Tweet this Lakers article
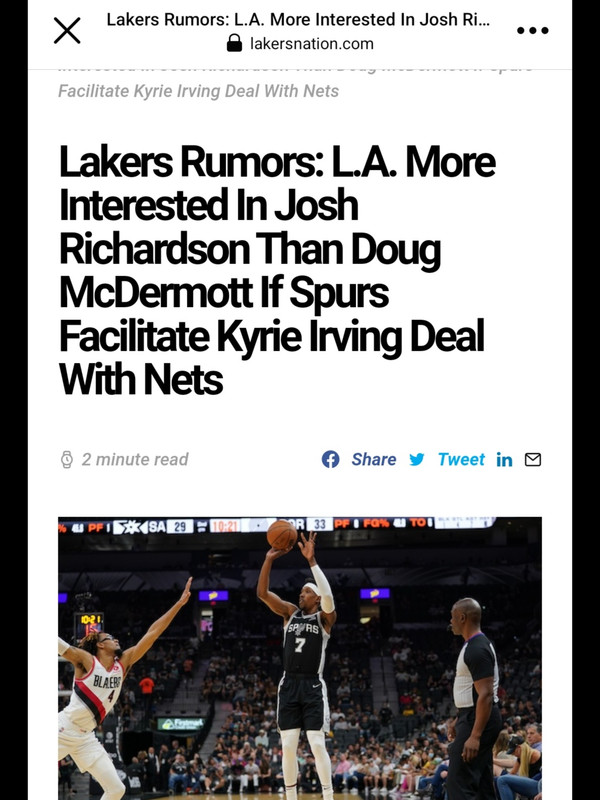Viewport: 600px width, 800px height. (x=447, y=459)
